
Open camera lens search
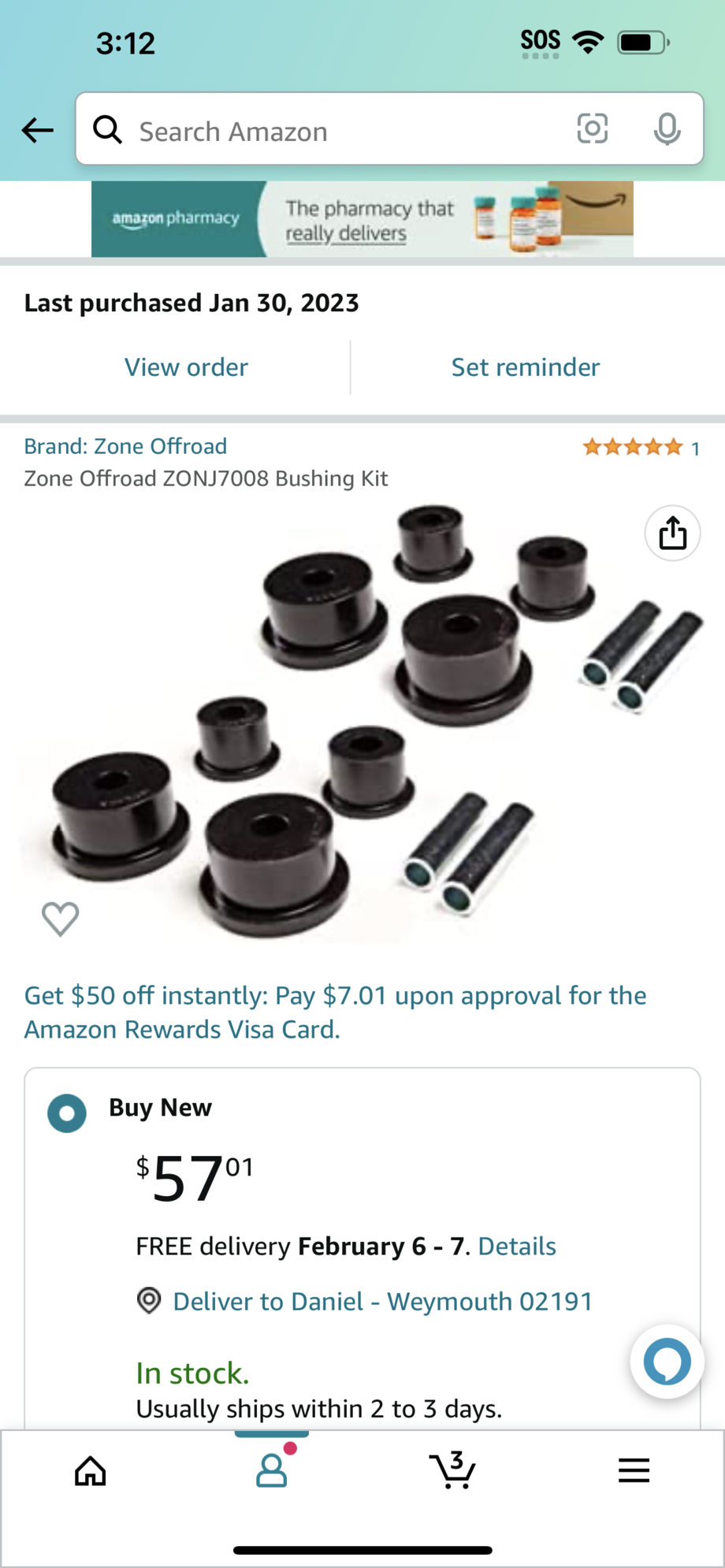pos(593,128)
